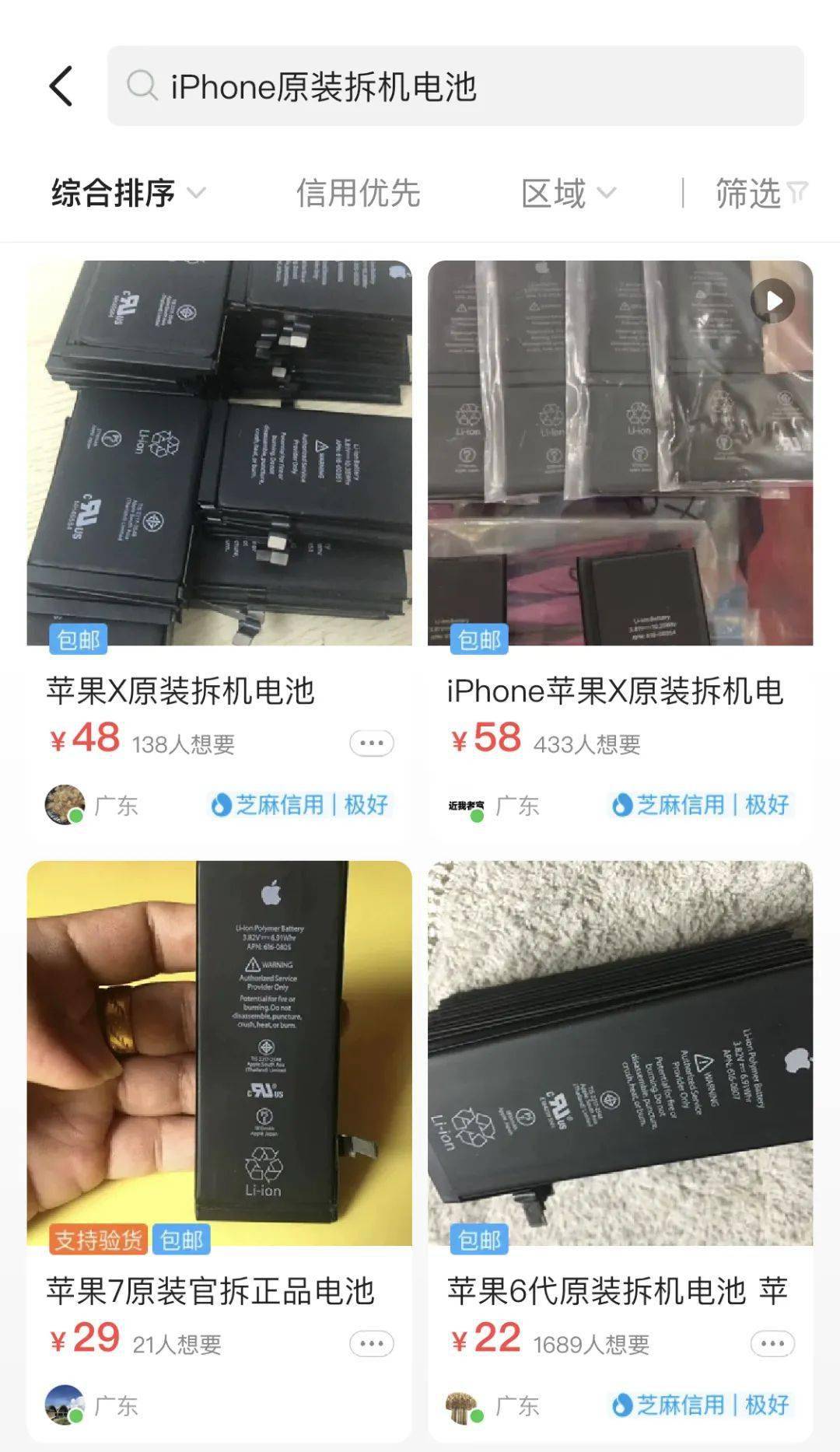Viewport: 840px width, 1452px height.
Task: Open more options on the ¥22 item
Action: coord(772,1343)
